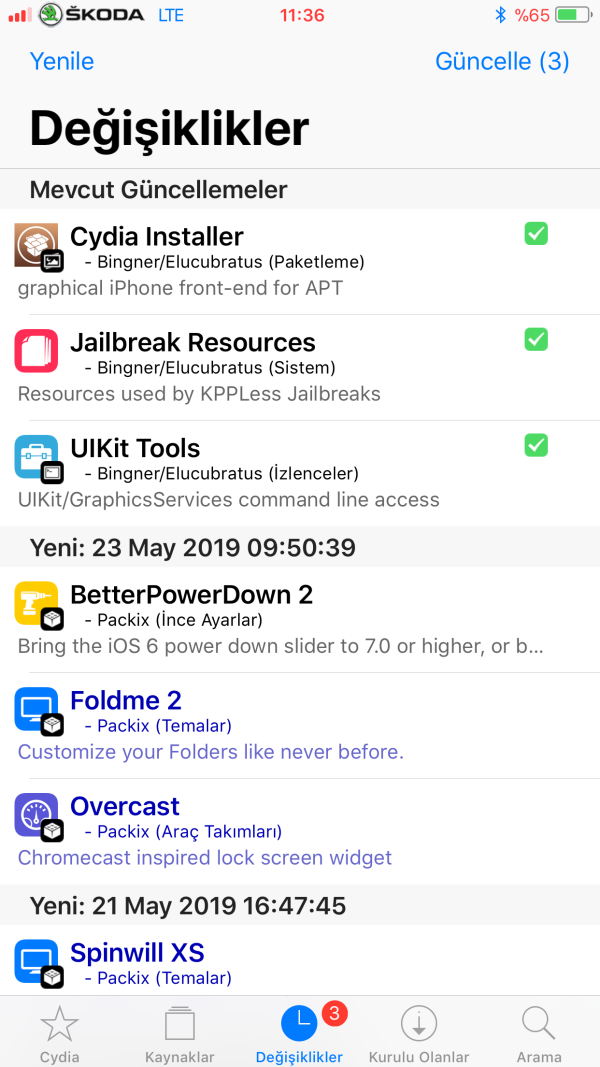The image size is (600, 1067).
Task: Switch to the Arama search tab
Action: coord(539,1033)
